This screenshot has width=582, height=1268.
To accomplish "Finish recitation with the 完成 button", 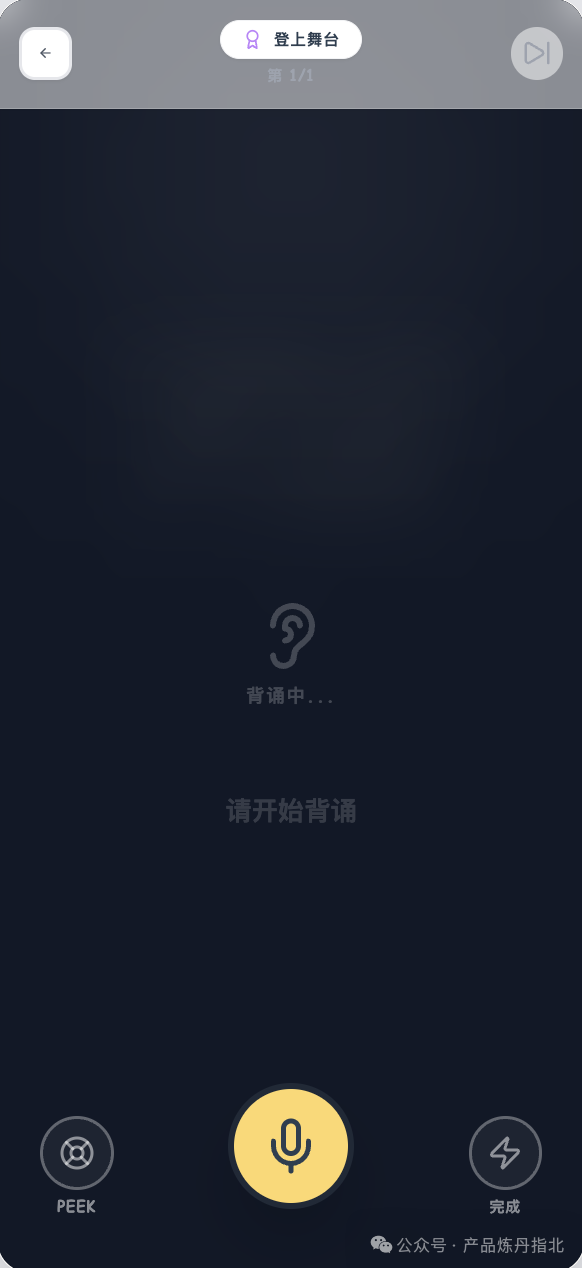I will coord(505,1153).
